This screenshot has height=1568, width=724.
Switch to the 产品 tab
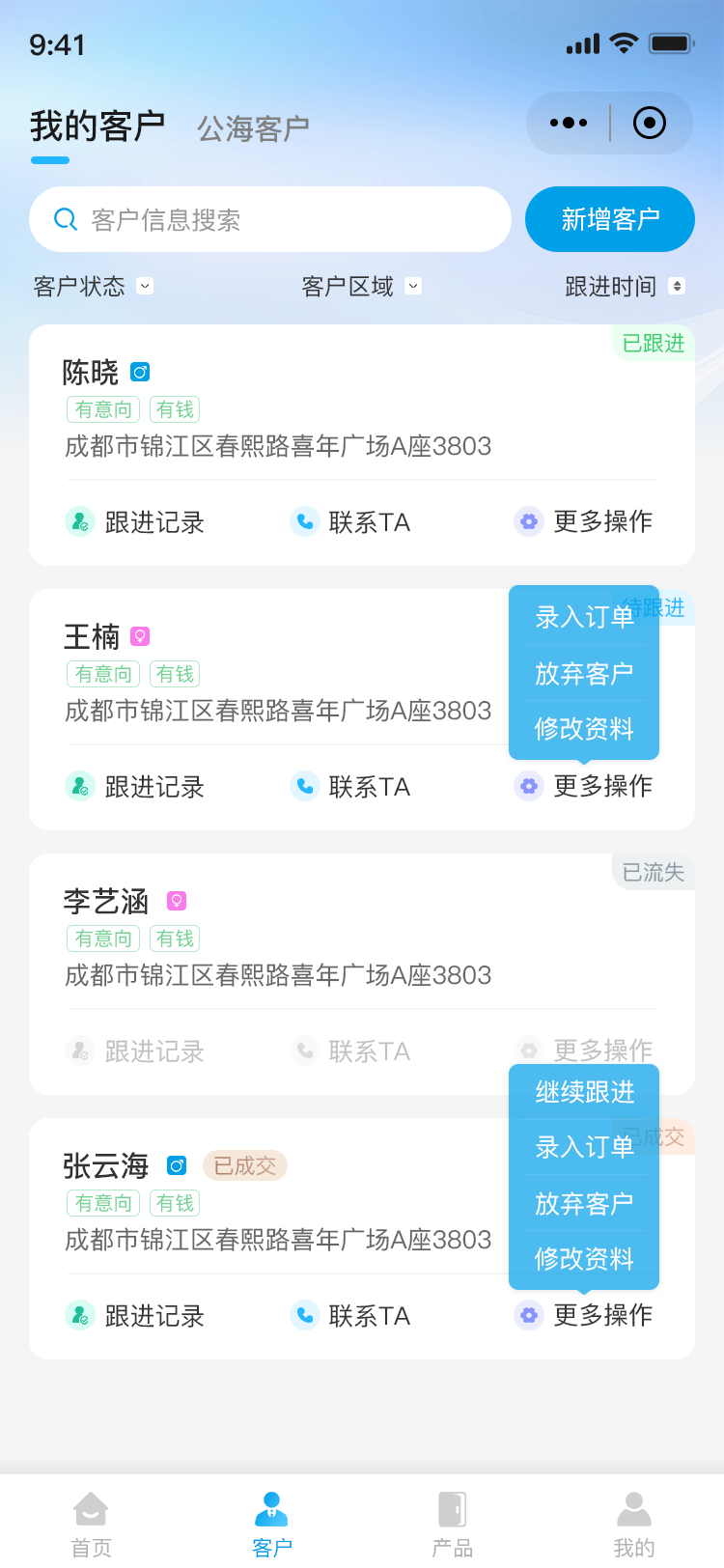452,1525
